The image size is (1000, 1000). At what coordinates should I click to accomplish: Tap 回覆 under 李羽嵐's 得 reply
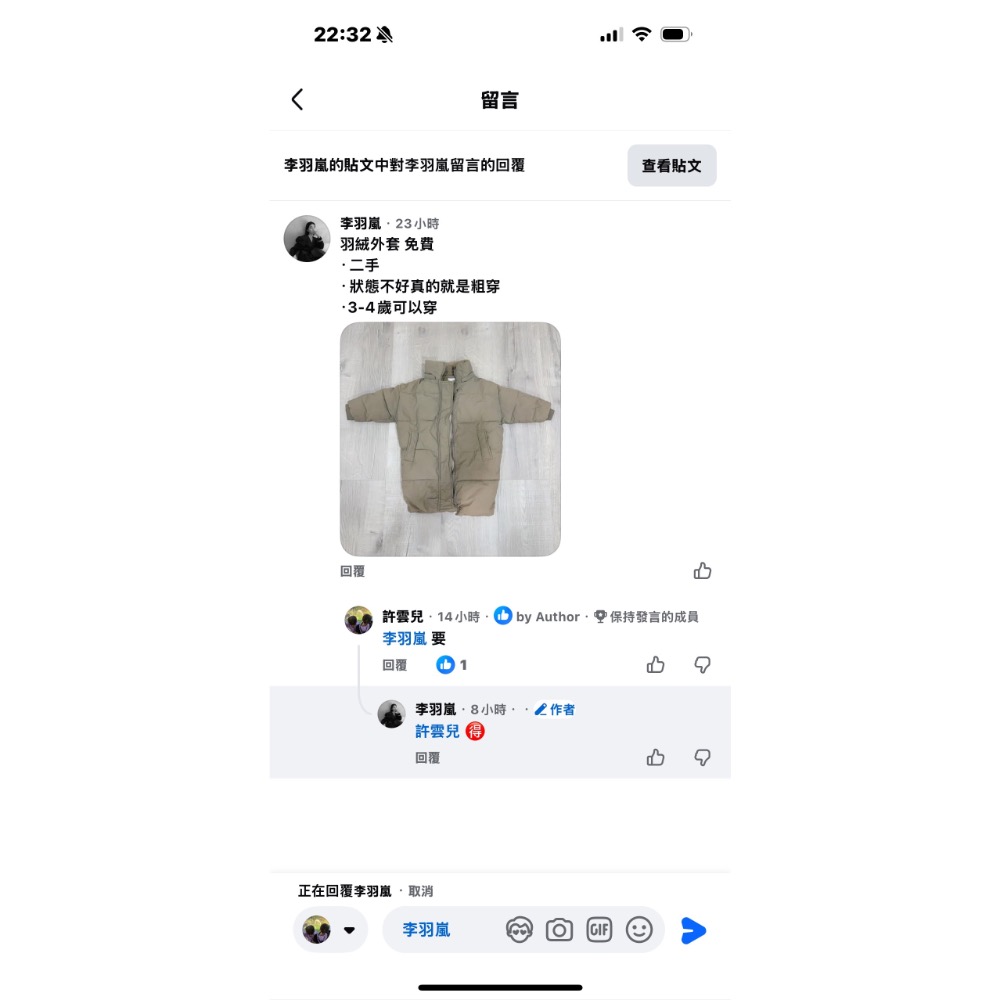tap(427, 758)
